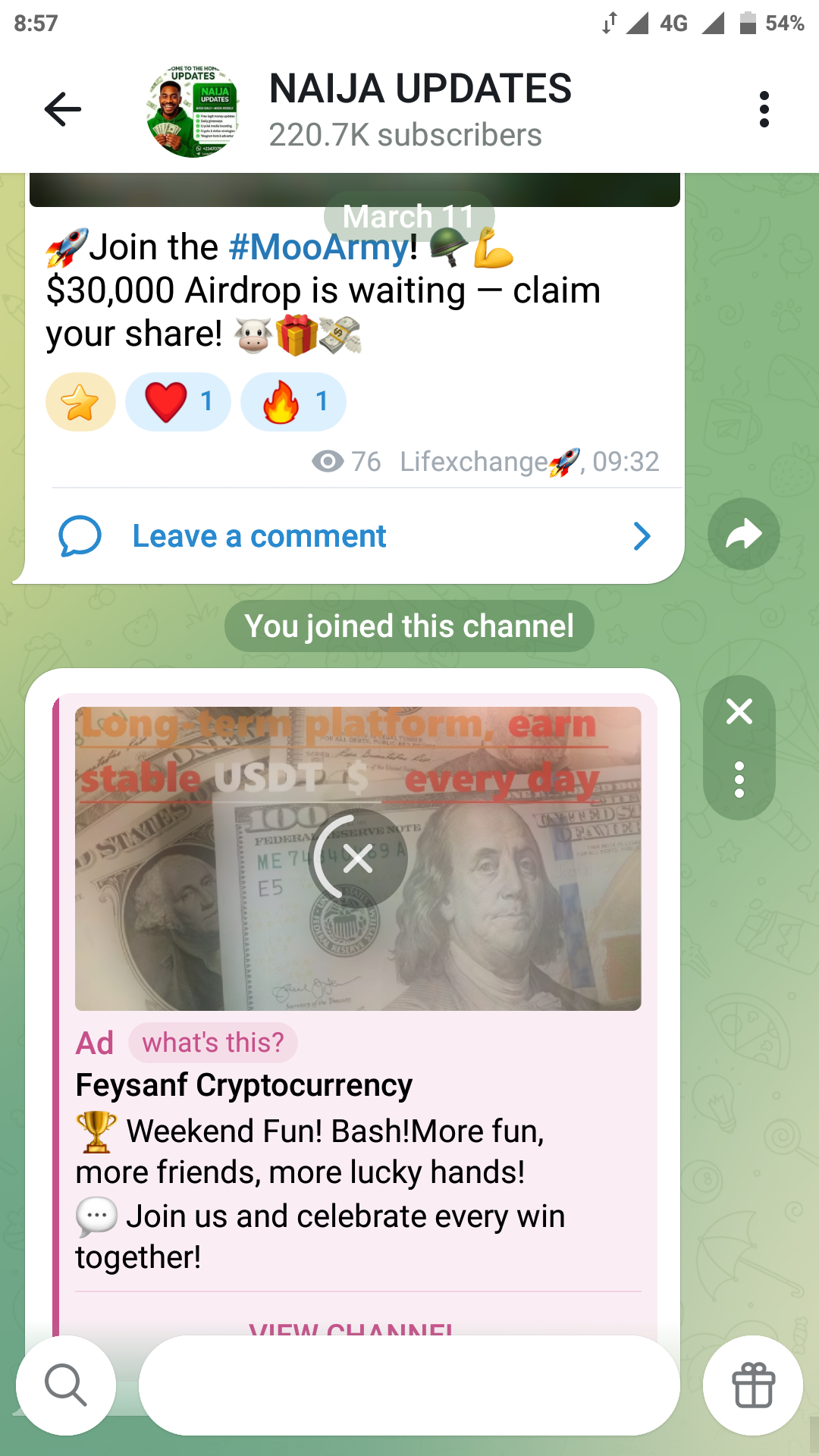Add a star reaction to the post
The width and height of the screenshot is (819, 1456).
[x=80, y=402]
